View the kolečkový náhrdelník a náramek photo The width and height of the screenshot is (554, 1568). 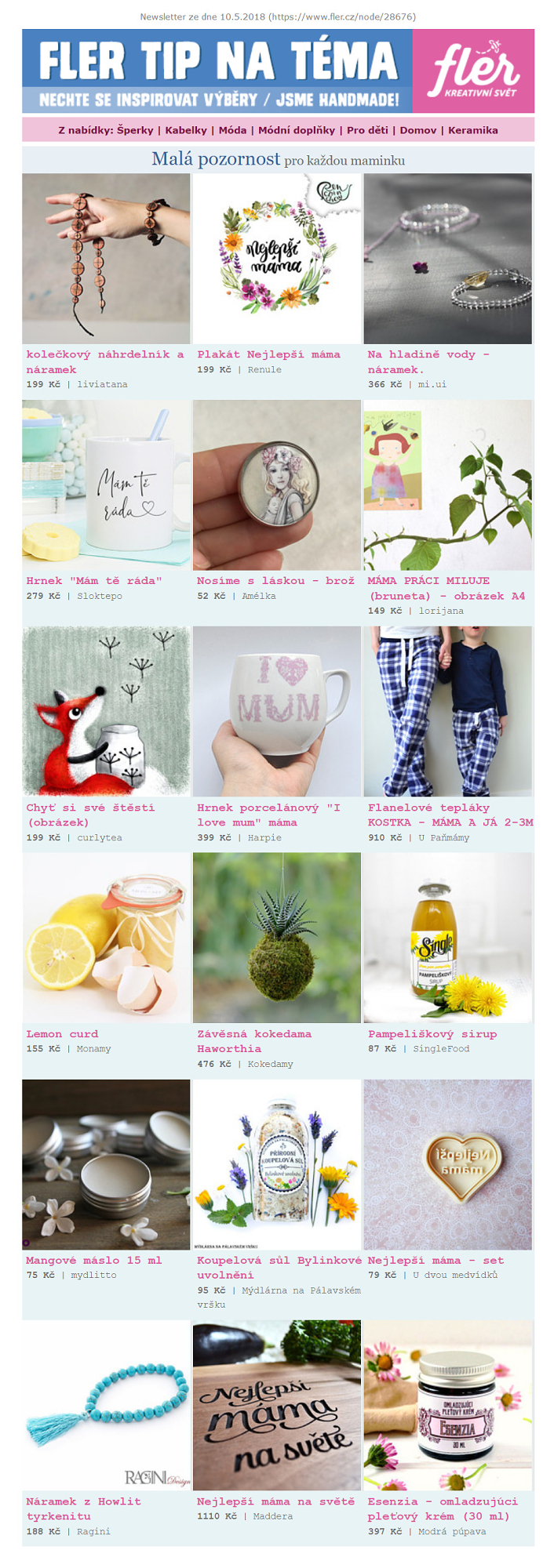106,259
